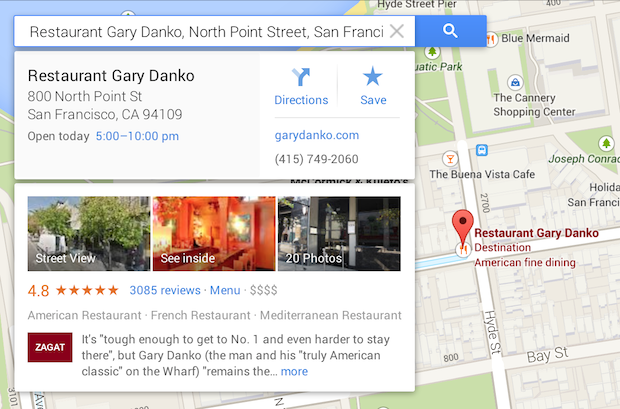Select the Blue Mermaid marker on map
Screen dimensions: 620x409
[489, 40]
